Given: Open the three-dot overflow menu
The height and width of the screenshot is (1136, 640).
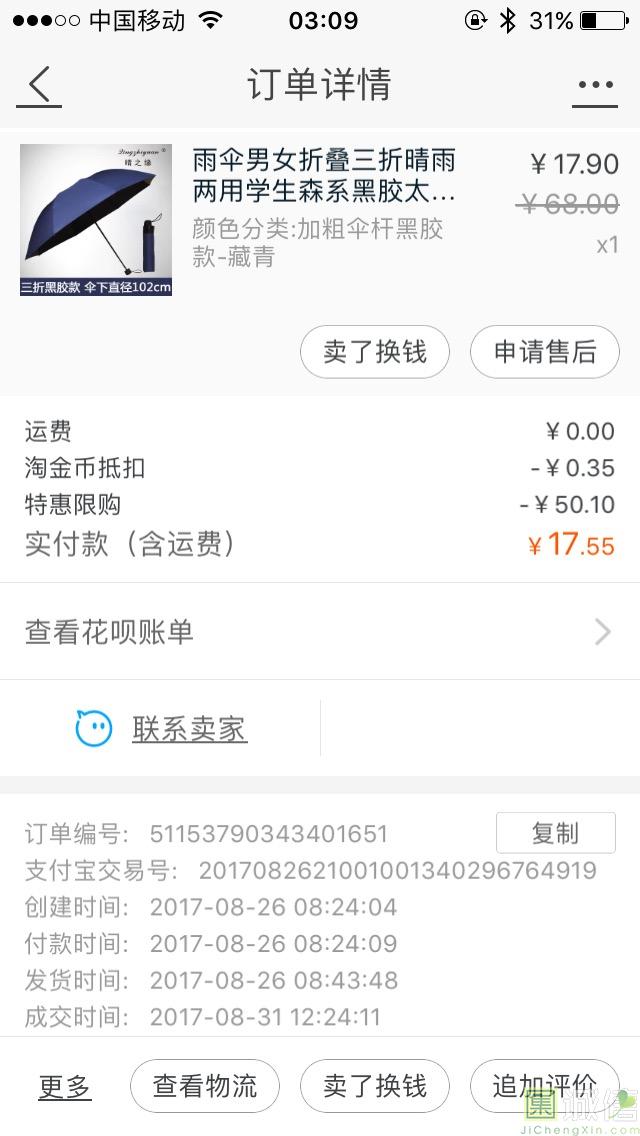Looking at the screenshot, I should click(595, 86).
